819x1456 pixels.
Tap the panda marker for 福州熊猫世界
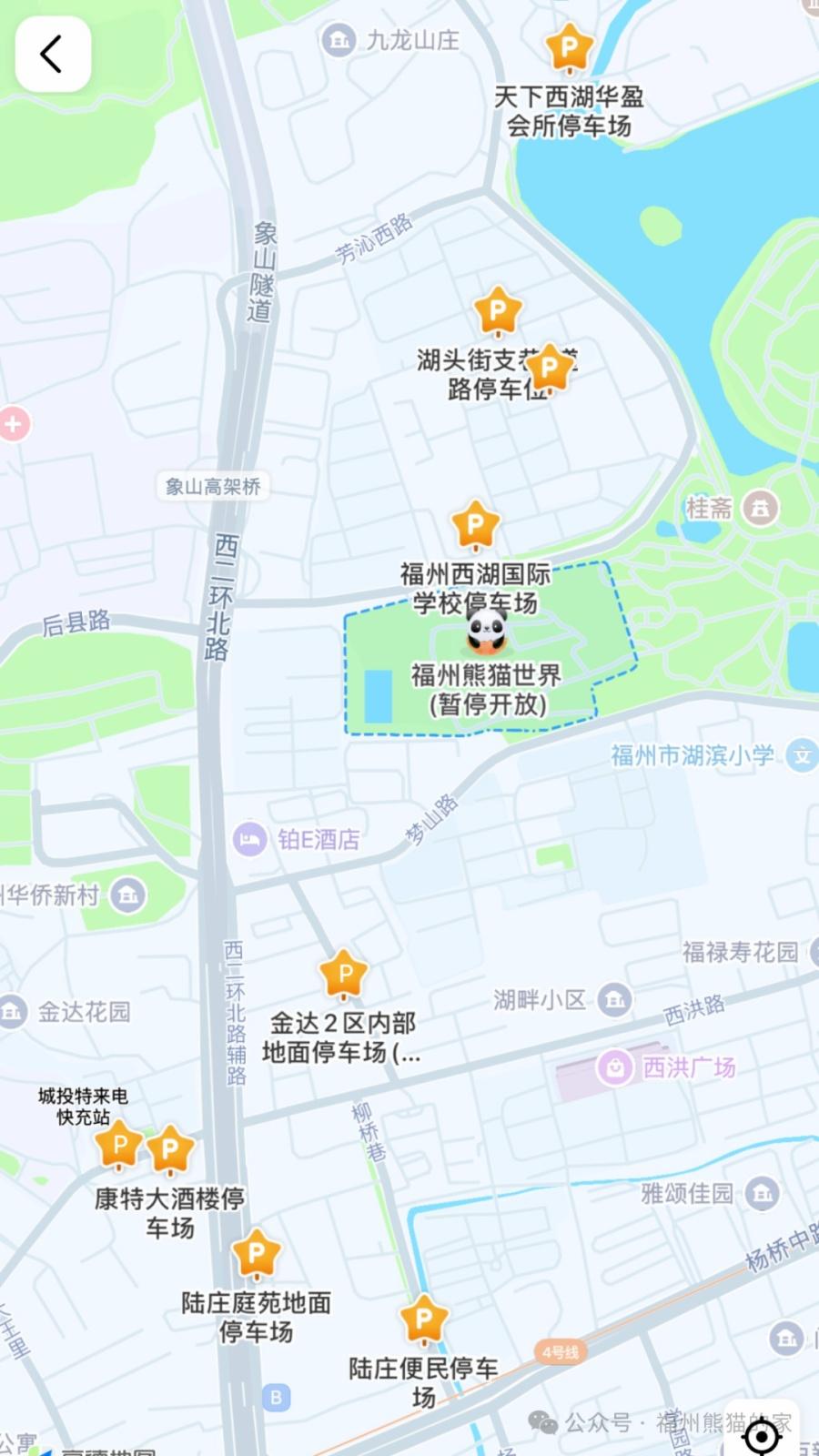(487, 632)
